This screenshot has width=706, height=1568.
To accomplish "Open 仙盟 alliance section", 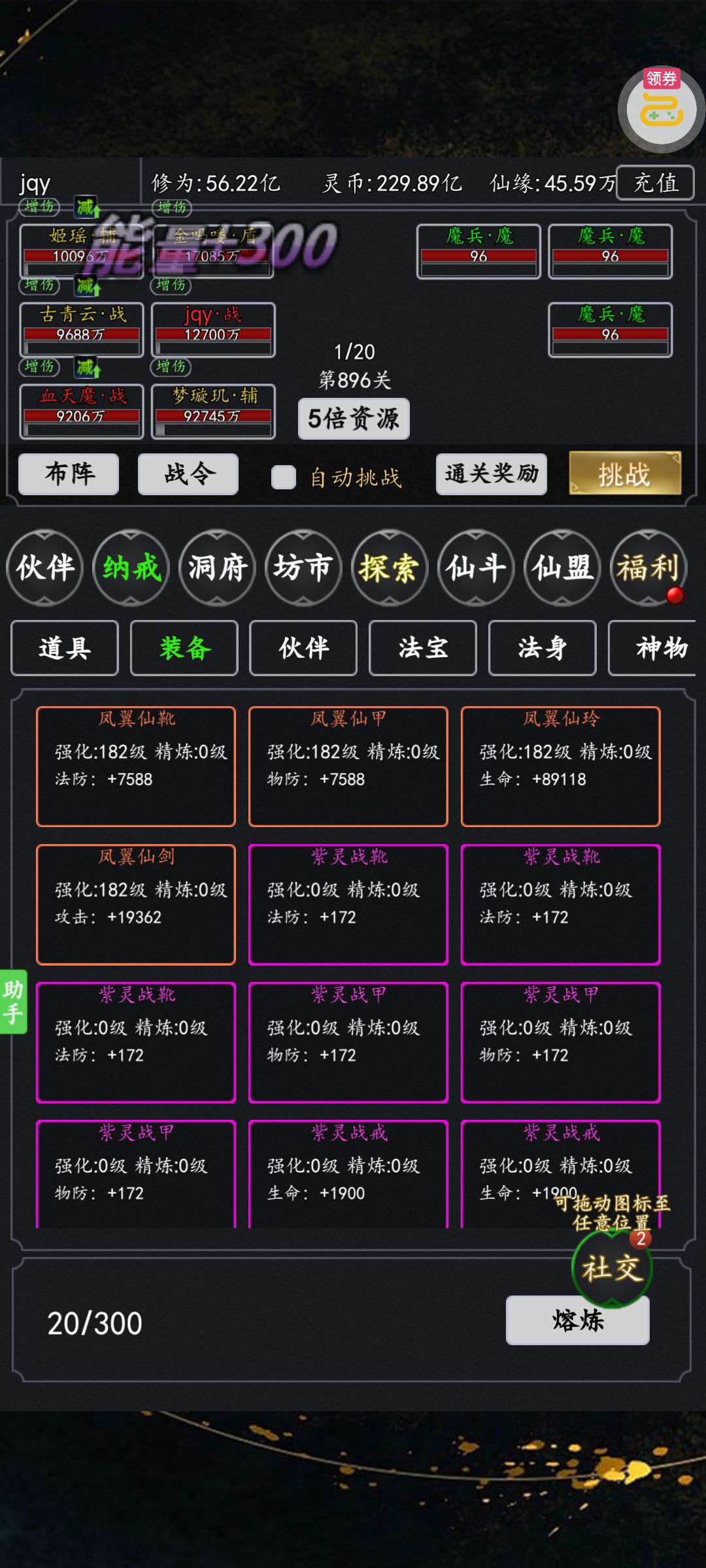I will coord(562,567).
